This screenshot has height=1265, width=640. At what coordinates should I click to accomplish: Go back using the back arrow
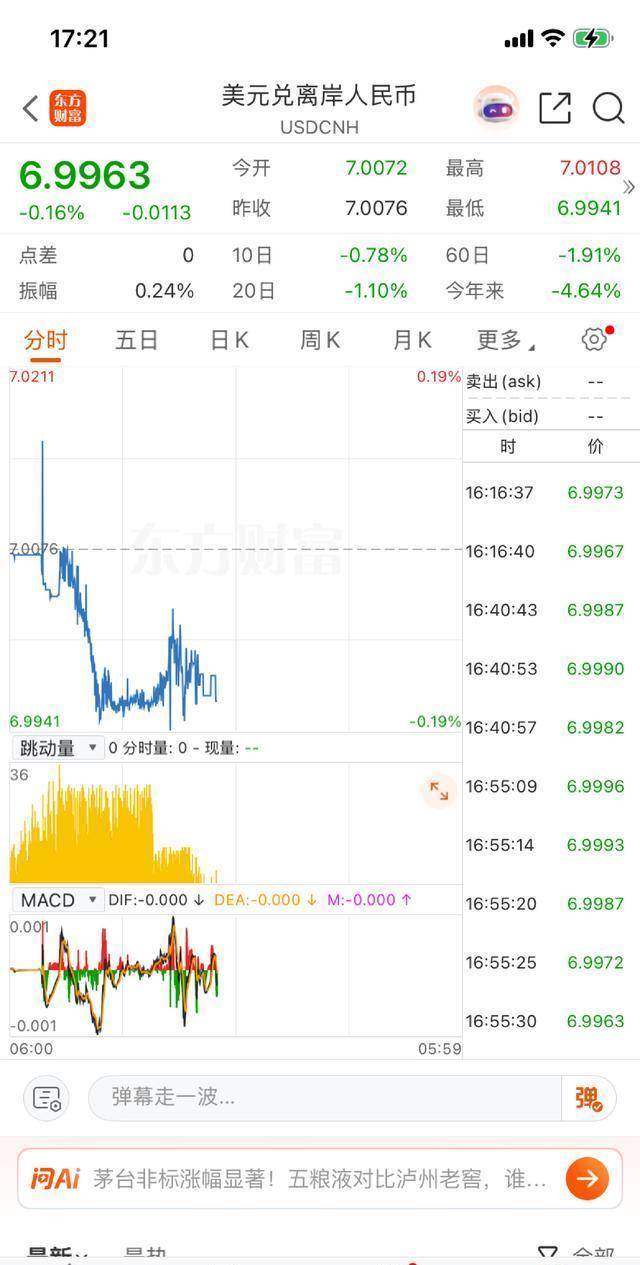(31, 108)
